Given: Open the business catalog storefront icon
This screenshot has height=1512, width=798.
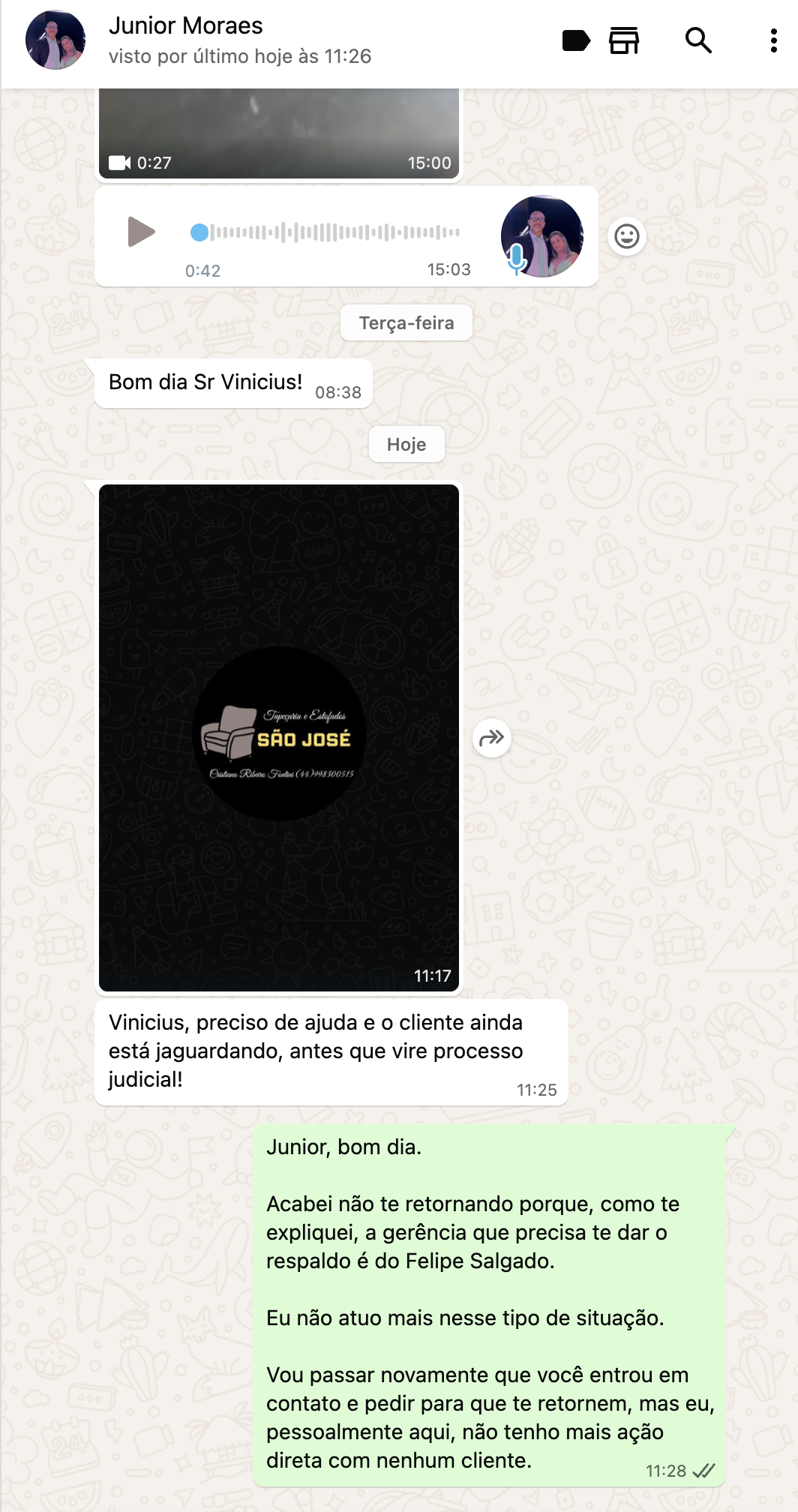Looking at the screenshot, I should point(624,40).
